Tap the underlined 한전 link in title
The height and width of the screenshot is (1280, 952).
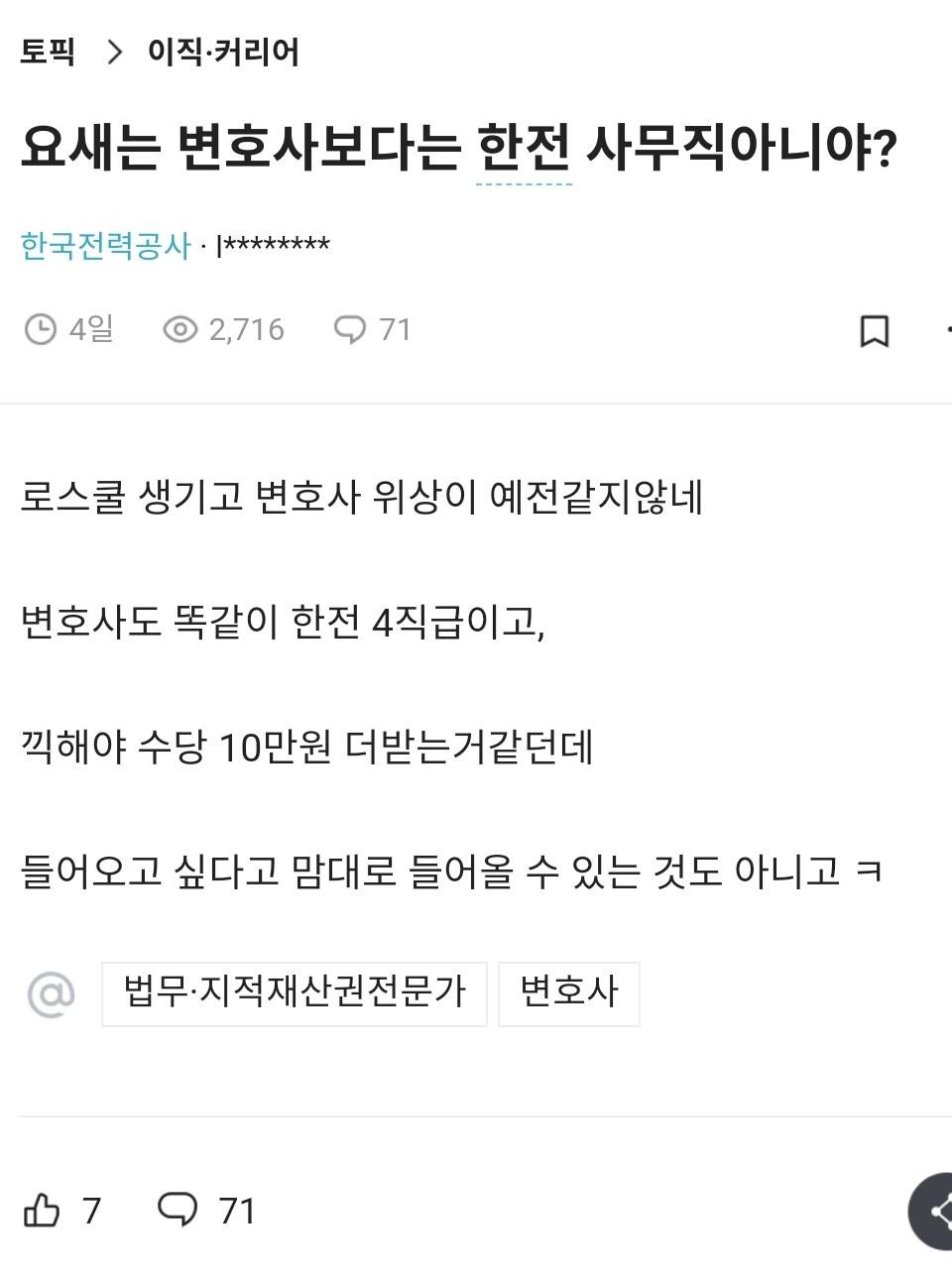tap(524, 150)
